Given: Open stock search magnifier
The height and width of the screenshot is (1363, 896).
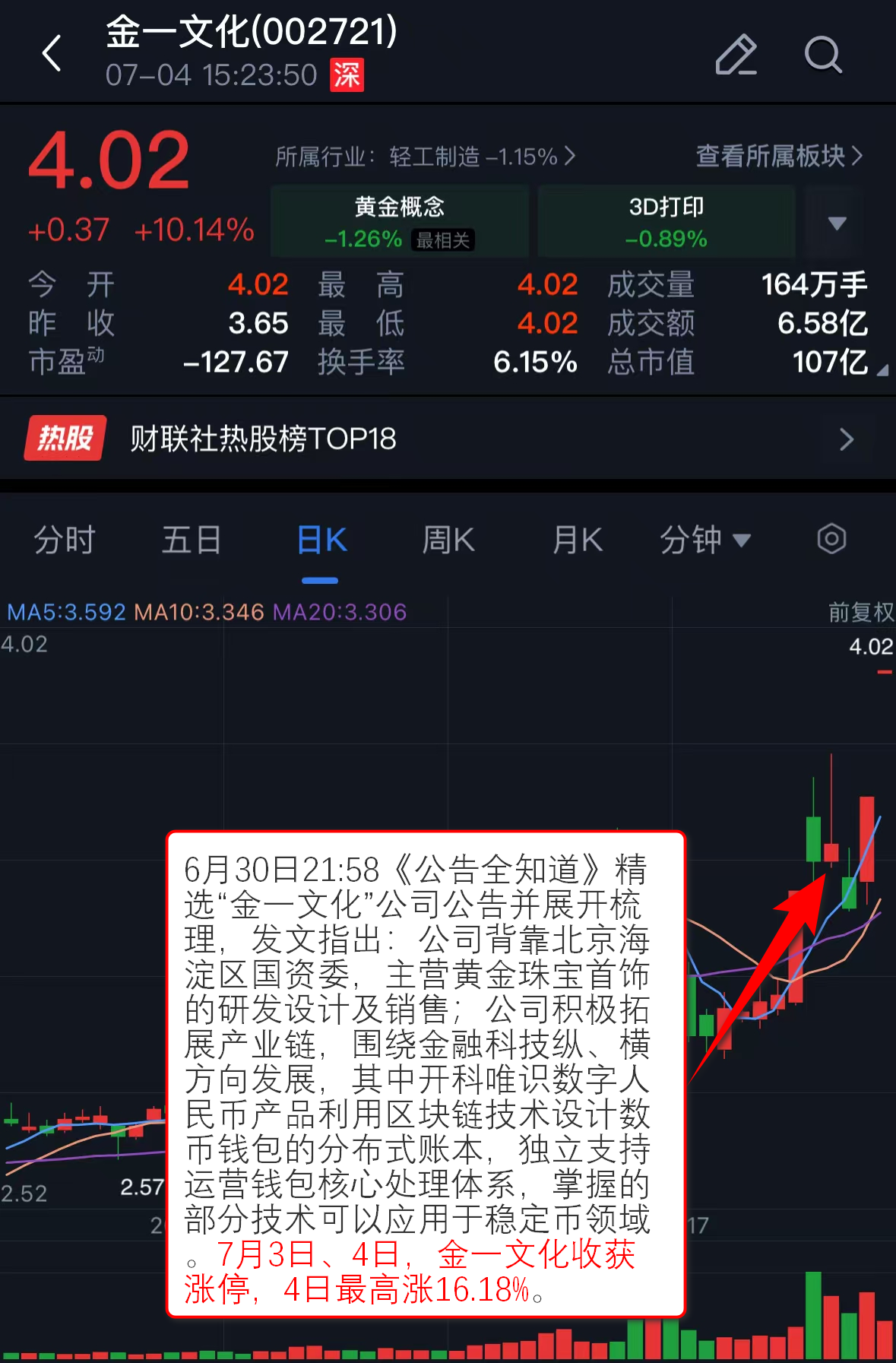Looking at the screenshot, I should [x=822, y=55].
